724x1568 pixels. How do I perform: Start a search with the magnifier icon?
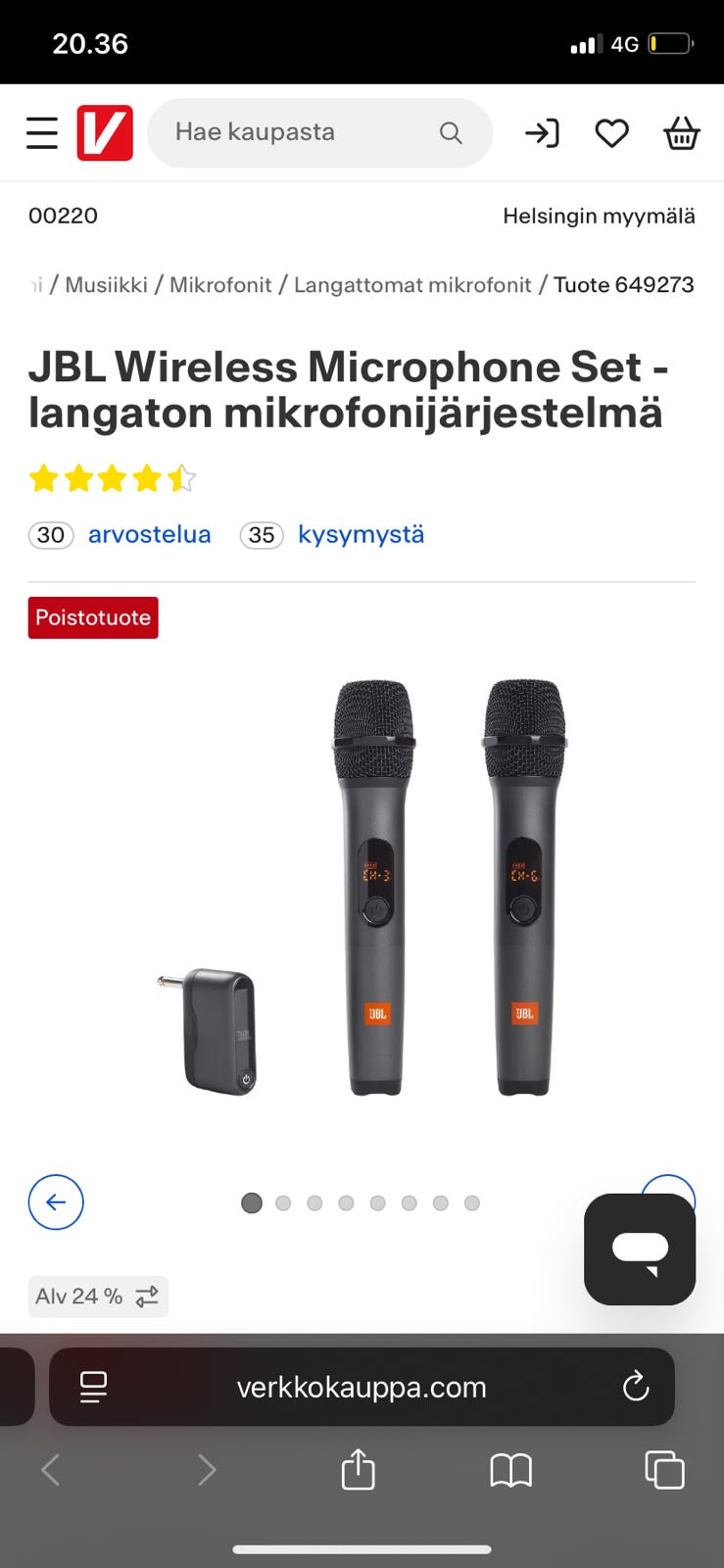pos(450,132)
